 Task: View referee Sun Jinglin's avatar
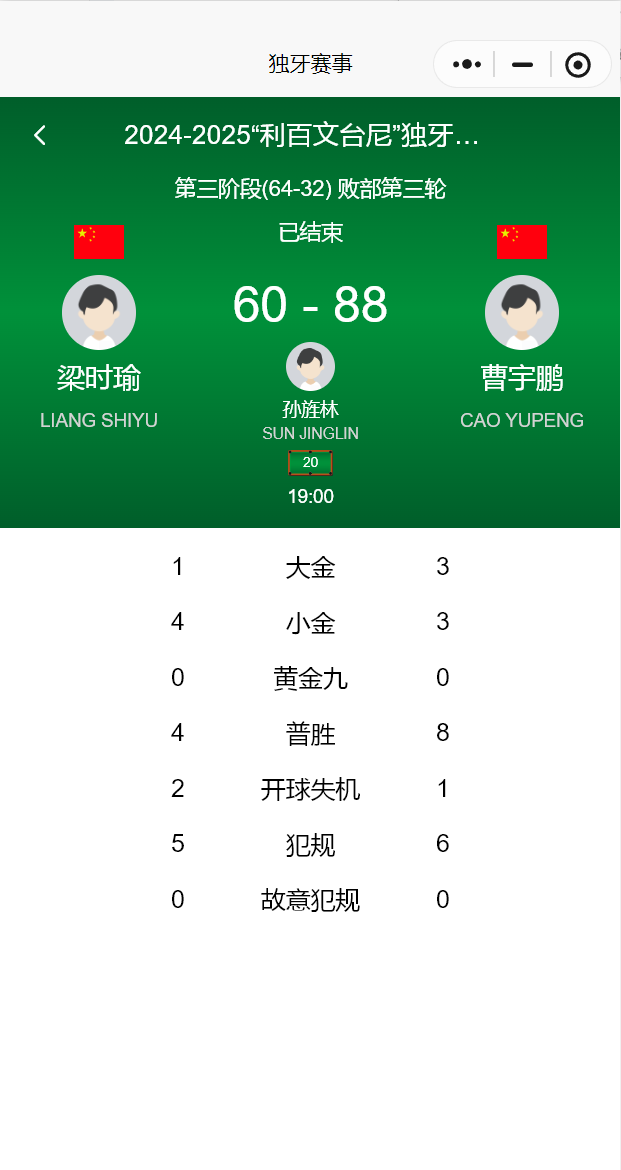[x=310, y=367]
